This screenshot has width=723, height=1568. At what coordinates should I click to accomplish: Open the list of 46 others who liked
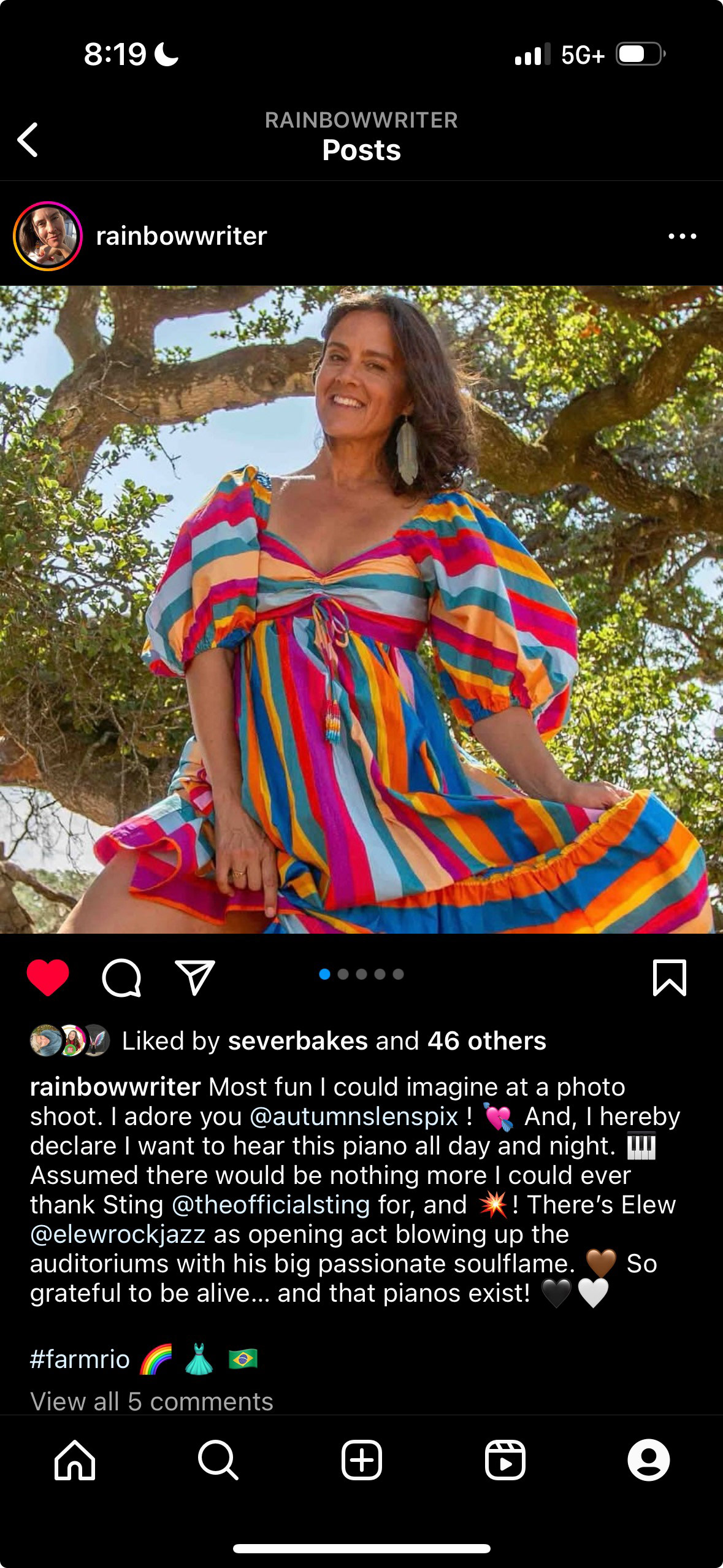tap(487, 1041)
